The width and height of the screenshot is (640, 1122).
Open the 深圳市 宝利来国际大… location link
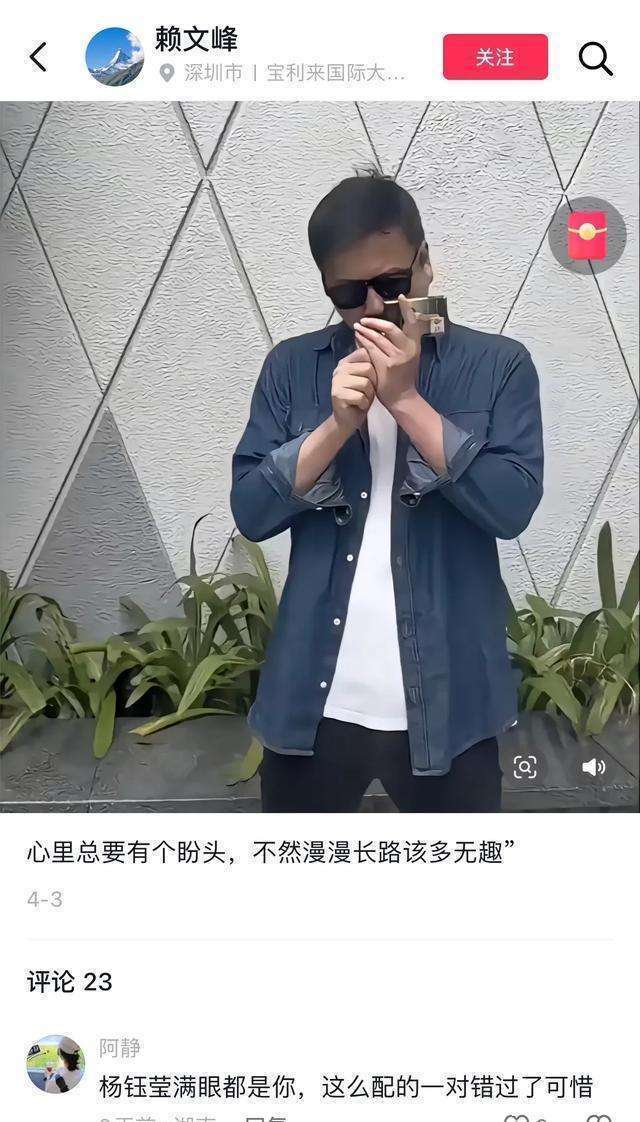click(x=285, y=73)
